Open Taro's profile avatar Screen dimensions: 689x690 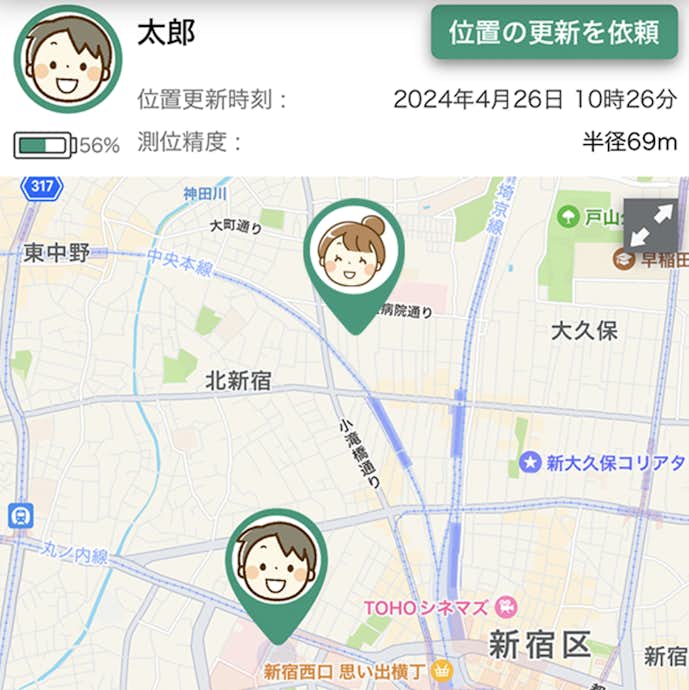coord(68,60)
